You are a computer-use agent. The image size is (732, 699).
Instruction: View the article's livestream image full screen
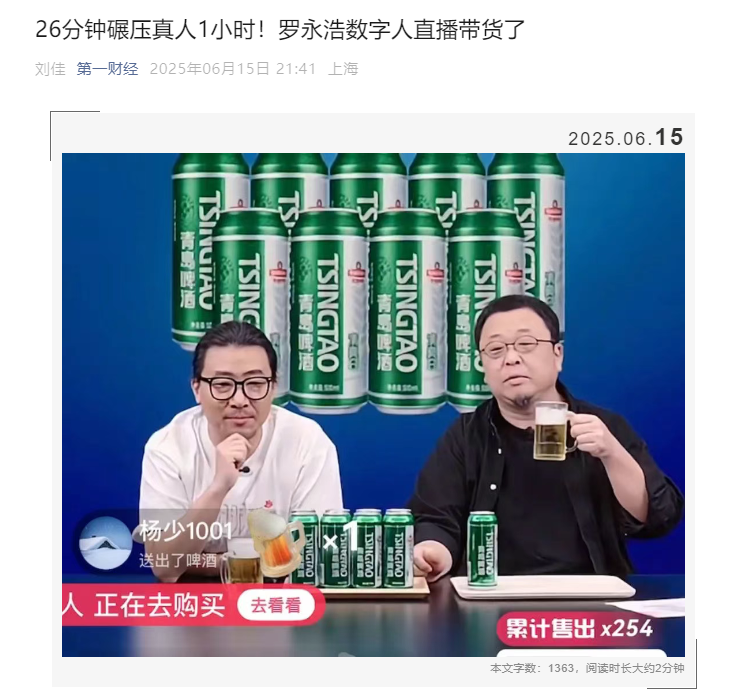[373, 400]
